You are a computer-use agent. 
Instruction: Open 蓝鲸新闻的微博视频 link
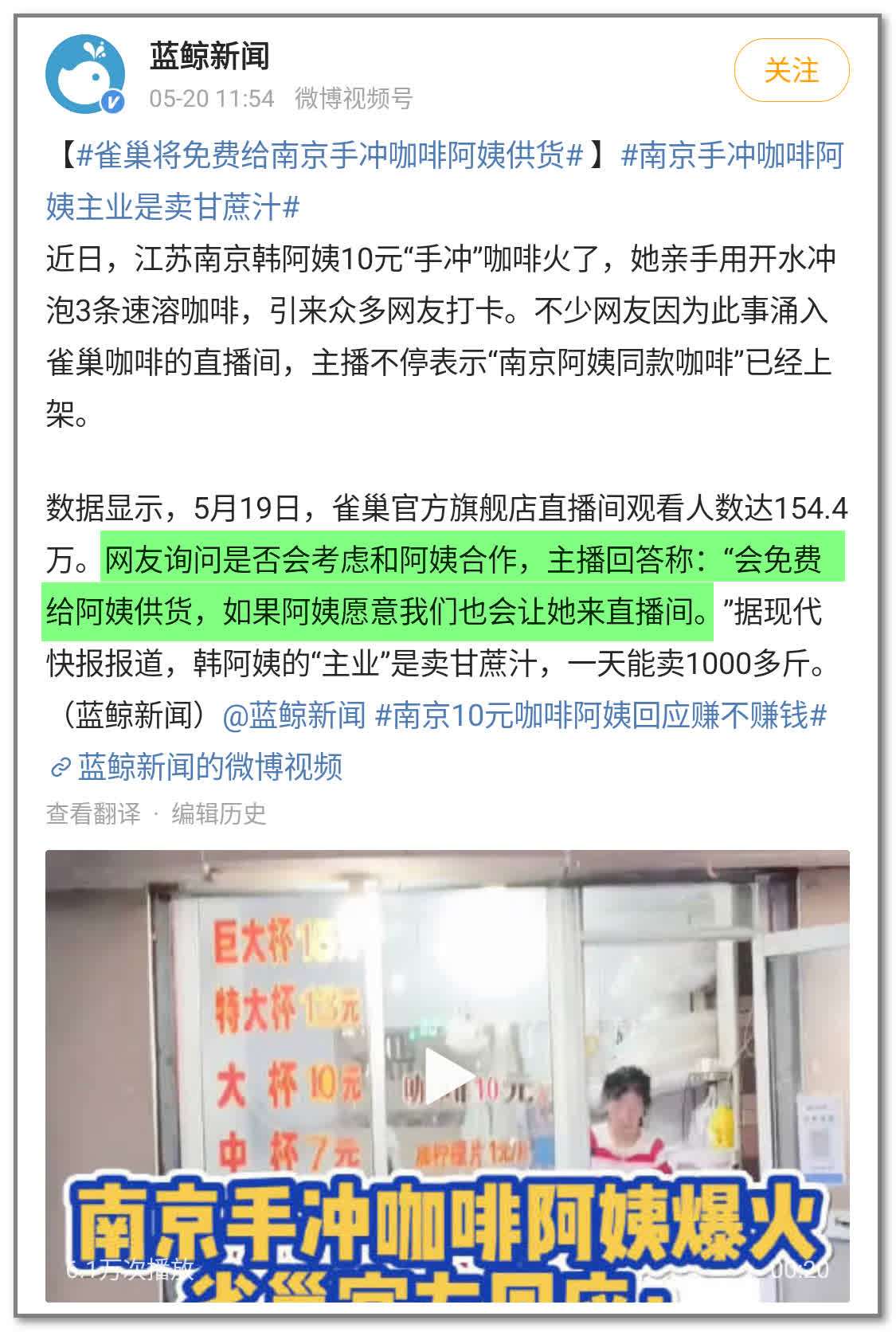[209, 766]
